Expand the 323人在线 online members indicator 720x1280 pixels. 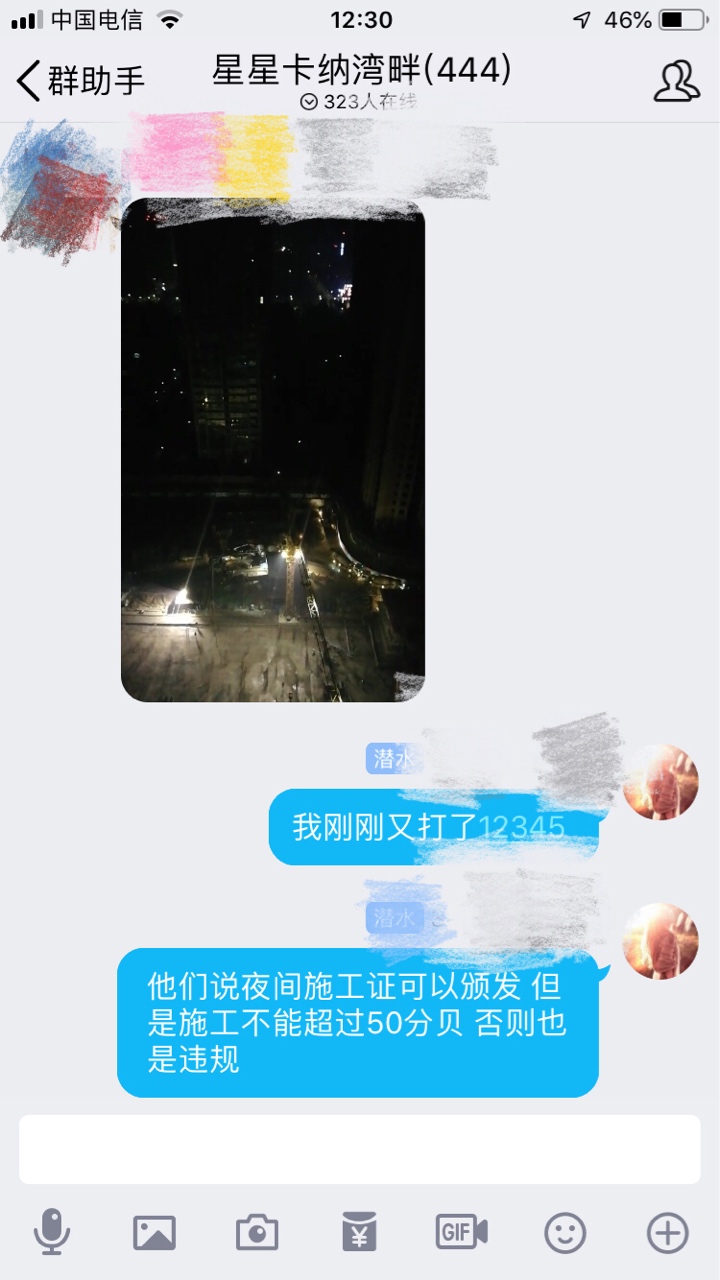358,102
